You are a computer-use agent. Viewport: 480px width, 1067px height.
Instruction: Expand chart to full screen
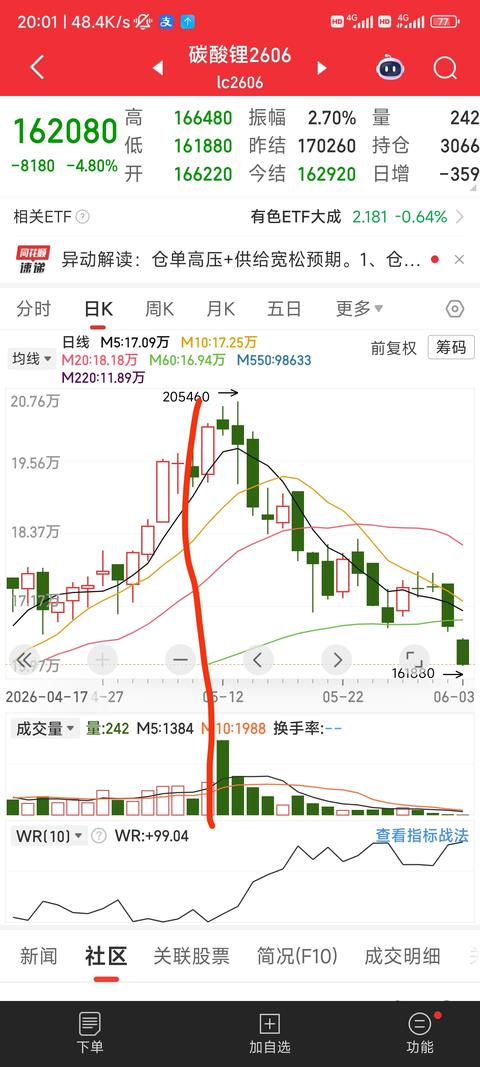coord(414,659)
